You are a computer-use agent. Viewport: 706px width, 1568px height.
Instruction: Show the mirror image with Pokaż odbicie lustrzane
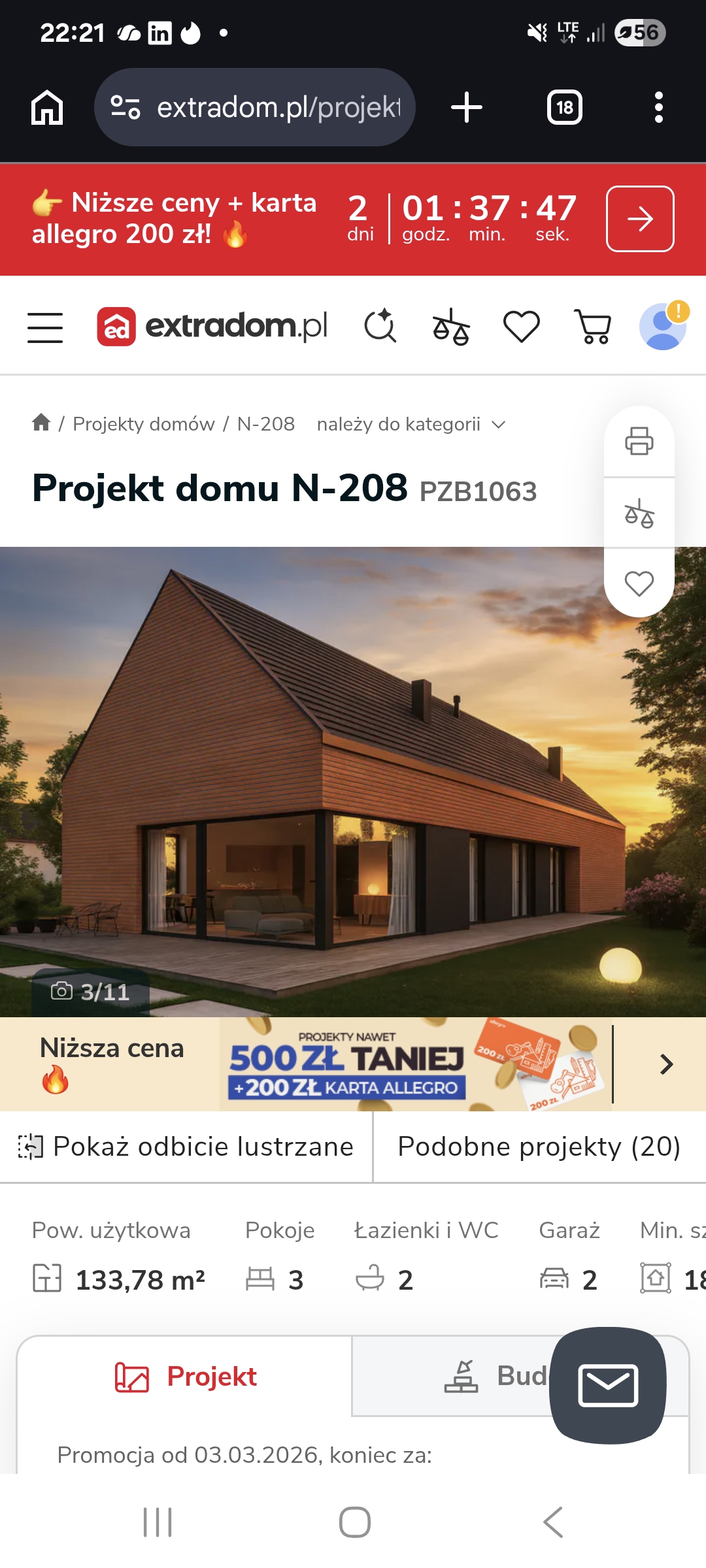pos(186,1147)
